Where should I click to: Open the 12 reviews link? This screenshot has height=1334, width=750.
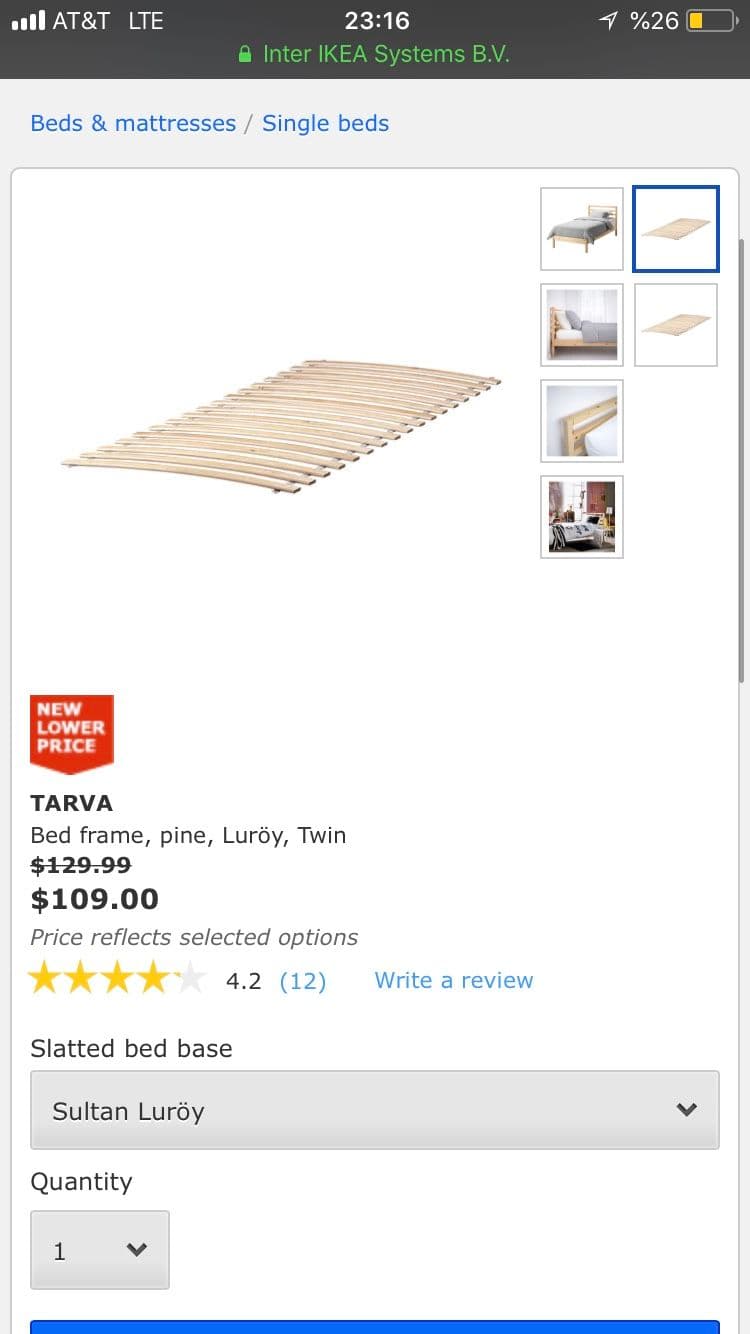[302, 981]
